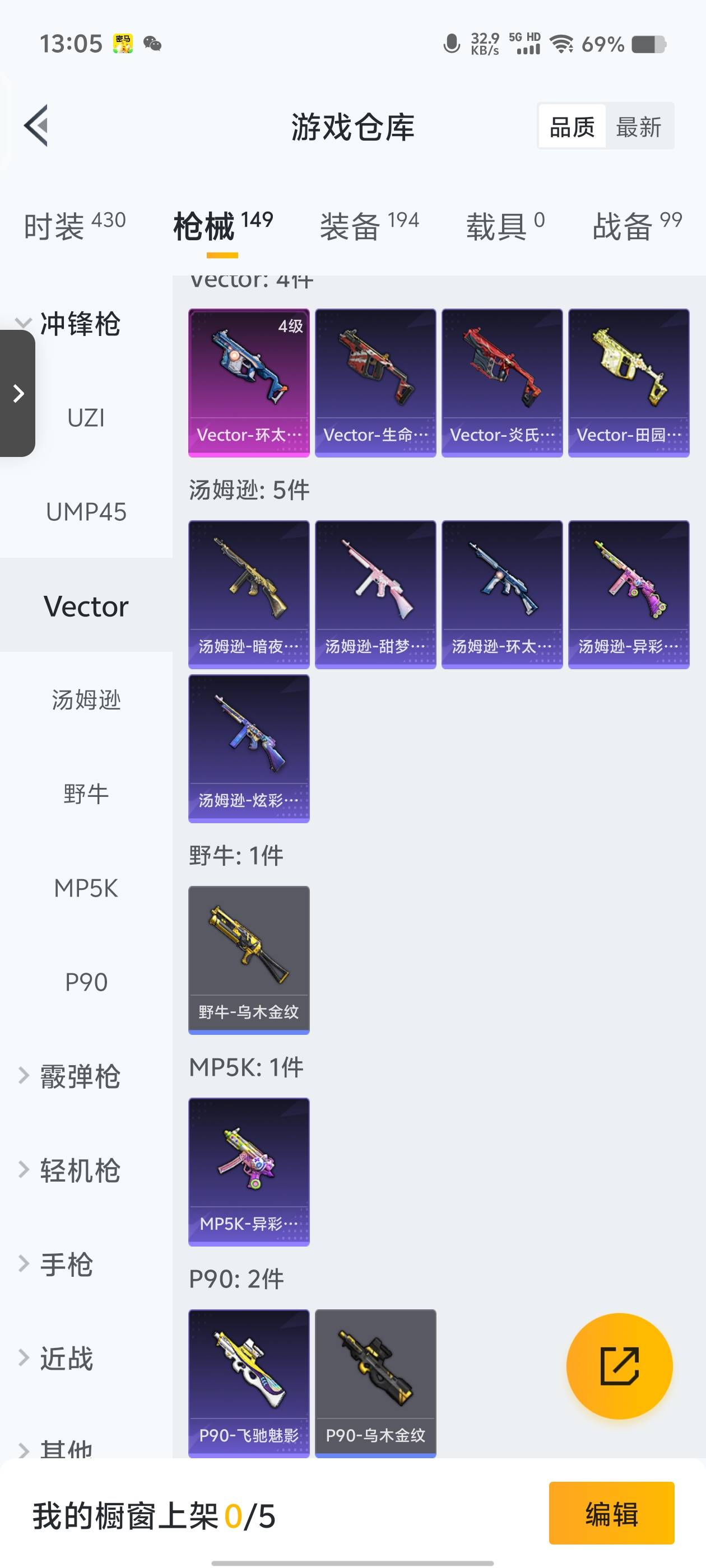Image resolution: width=706 pixels, height=1568 pixels.
Task: Open the 载具 tab
Action: click(x=505, y=226)
